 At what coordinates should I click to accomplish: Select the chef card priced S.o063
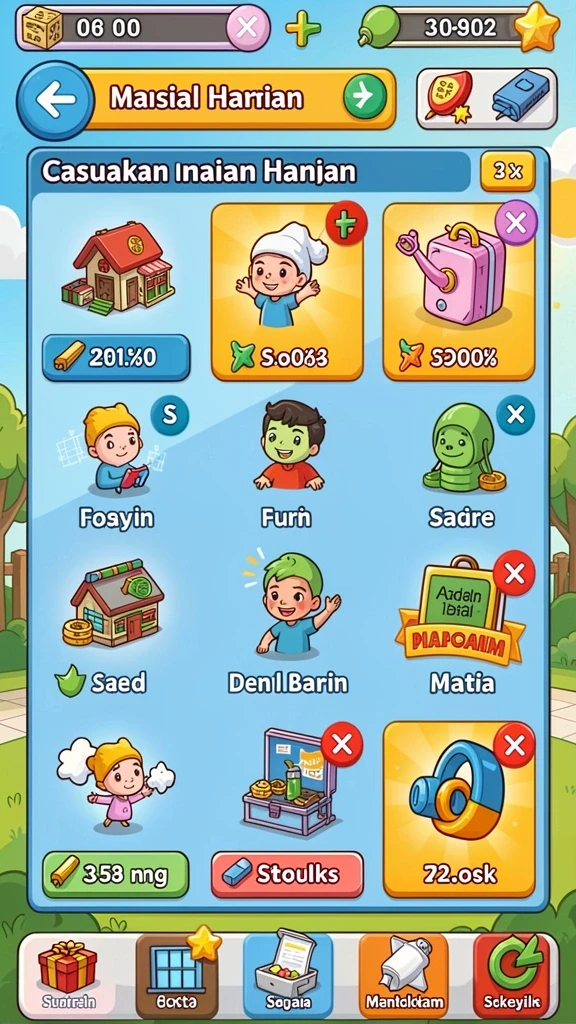click(x=287, y=291)
